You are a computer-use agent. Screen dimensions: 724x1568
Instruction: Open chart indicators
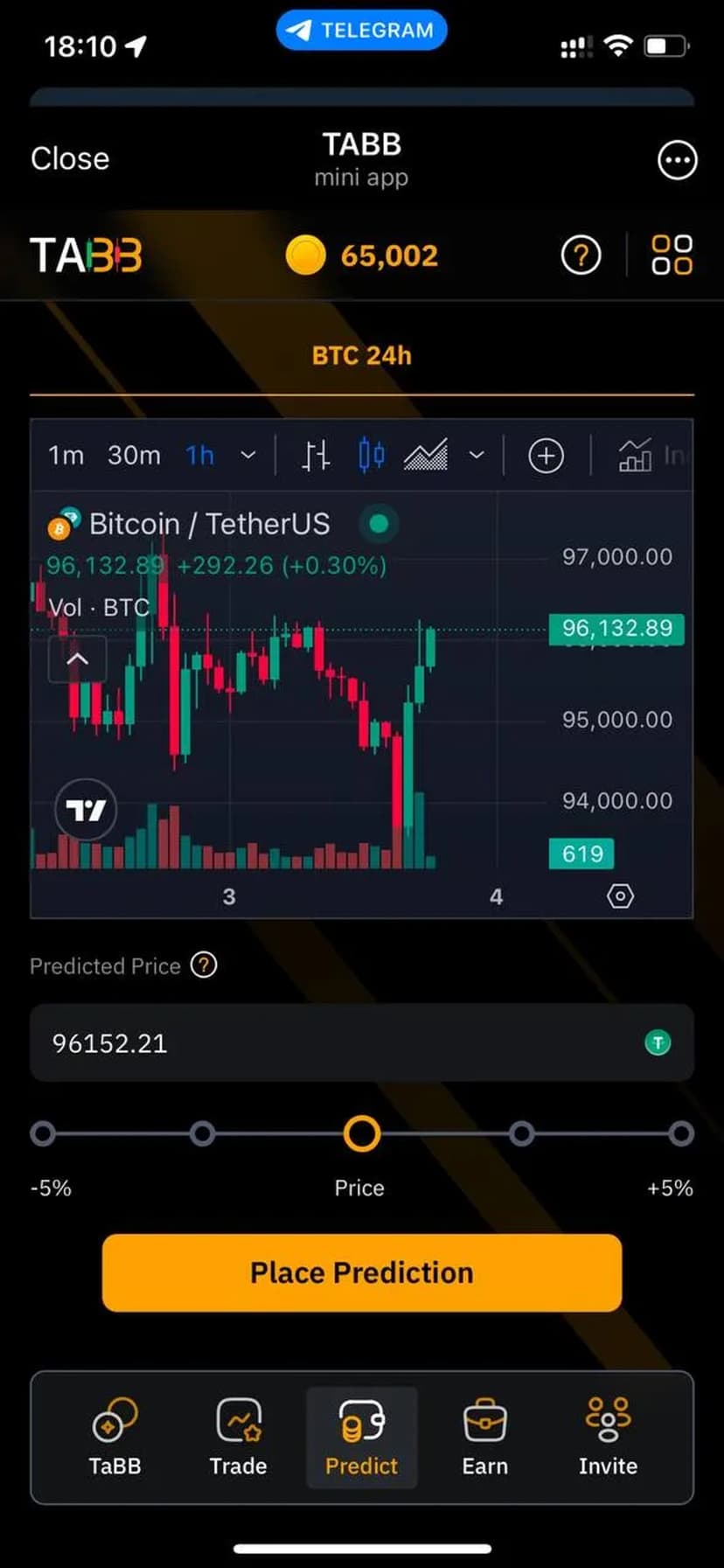(636, 456)
